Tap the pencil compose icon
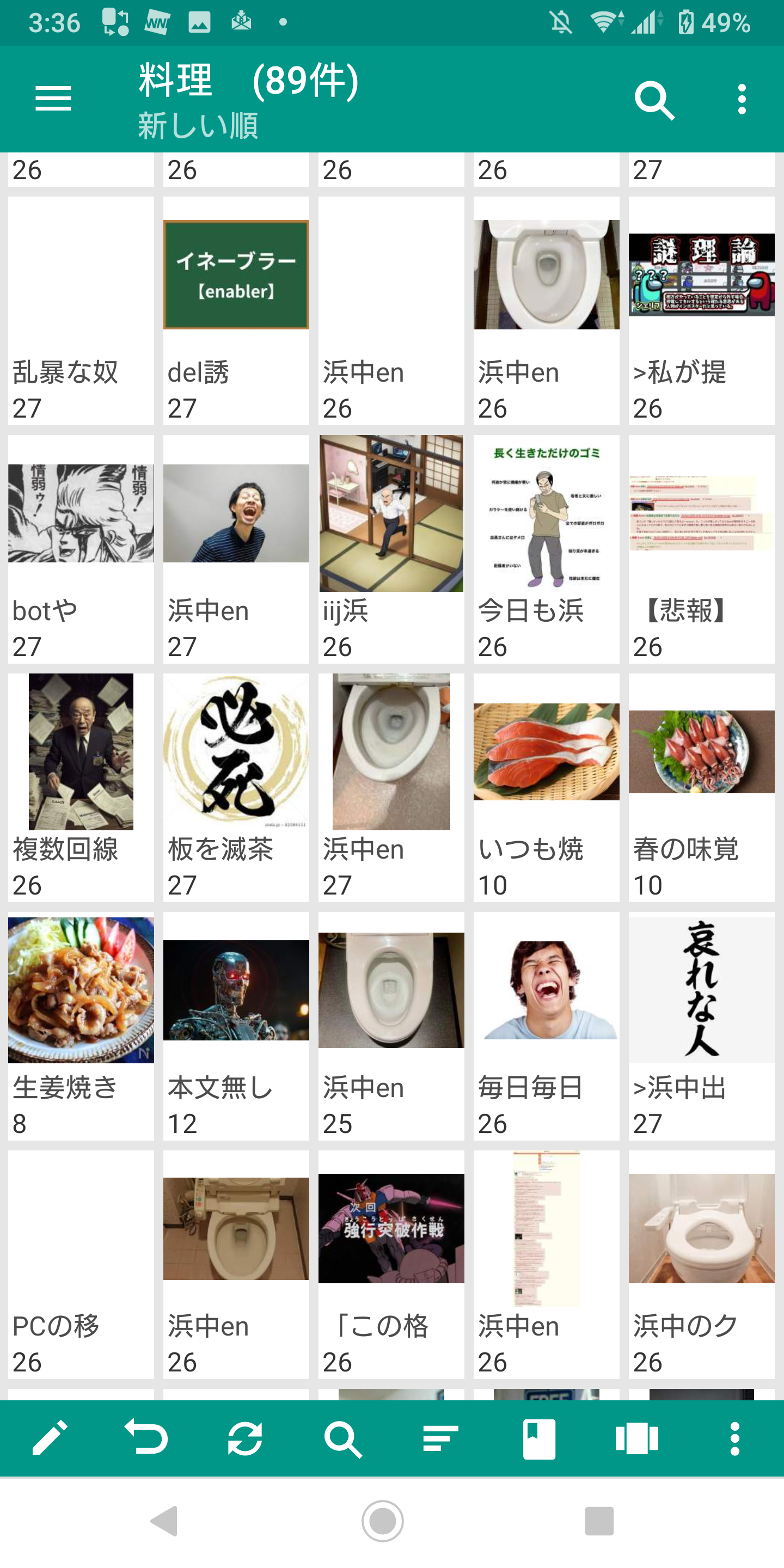Screen dimensions: 784x1568 coord(50,1438)
